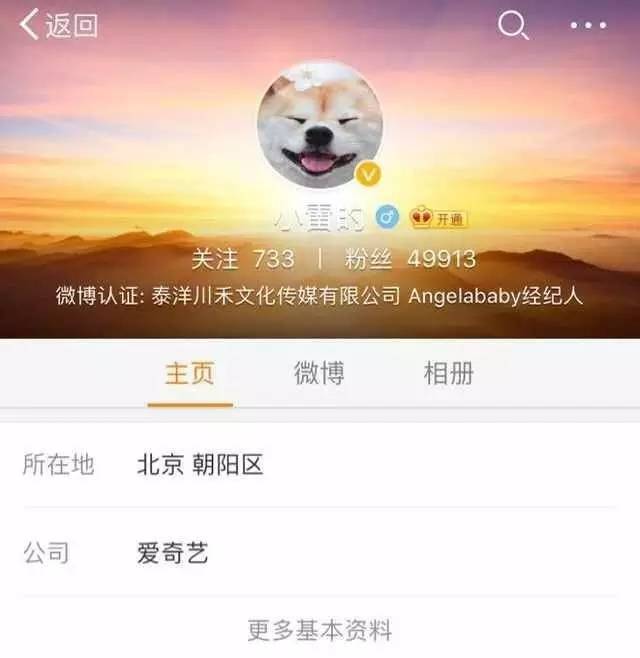The width and height of the screenshot is (640, 658).
Task: View the 粉丝 49913 followers list
Action: coord(410,259)
